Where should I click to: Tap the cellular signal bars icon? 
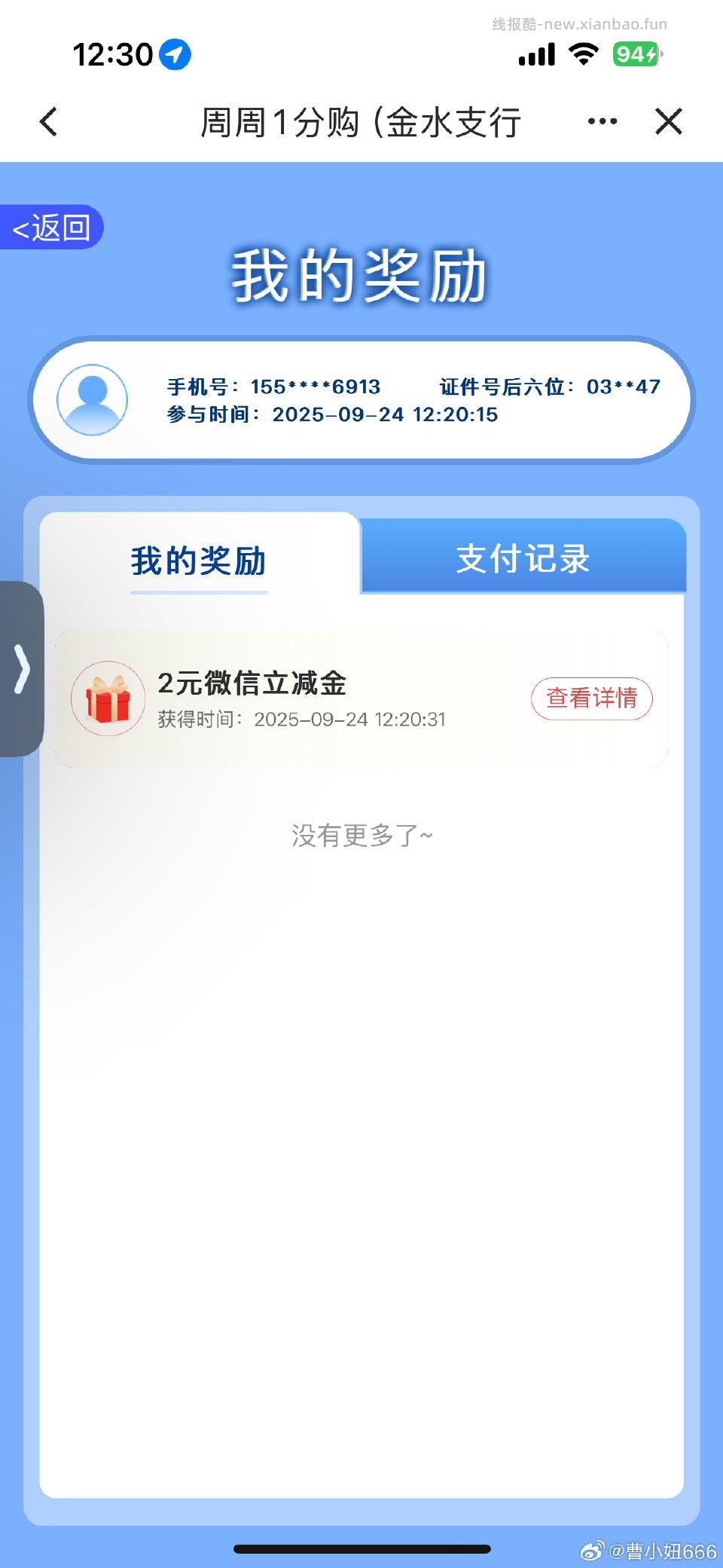[535, 53]
